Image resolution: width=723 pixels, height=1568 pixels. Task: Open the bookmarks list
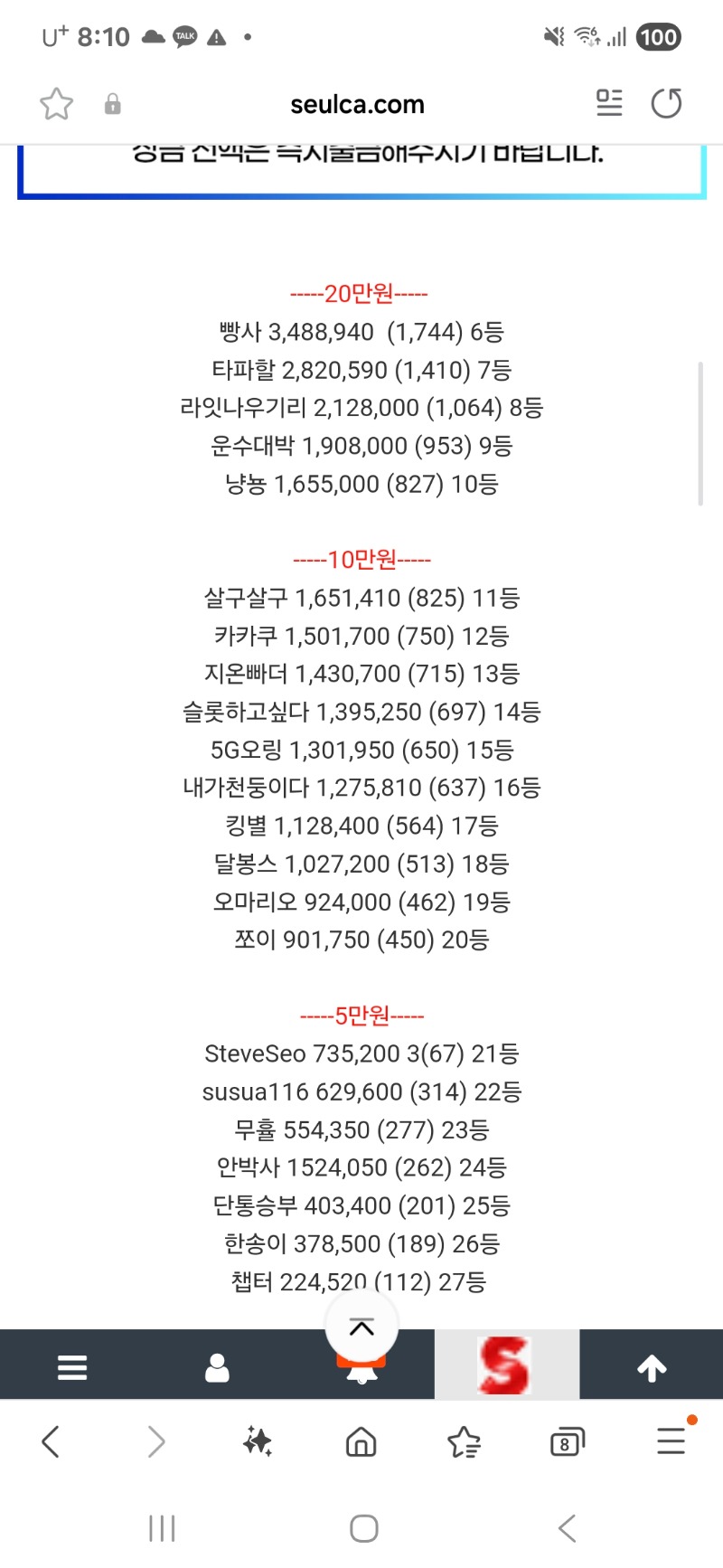(464, 1441)
